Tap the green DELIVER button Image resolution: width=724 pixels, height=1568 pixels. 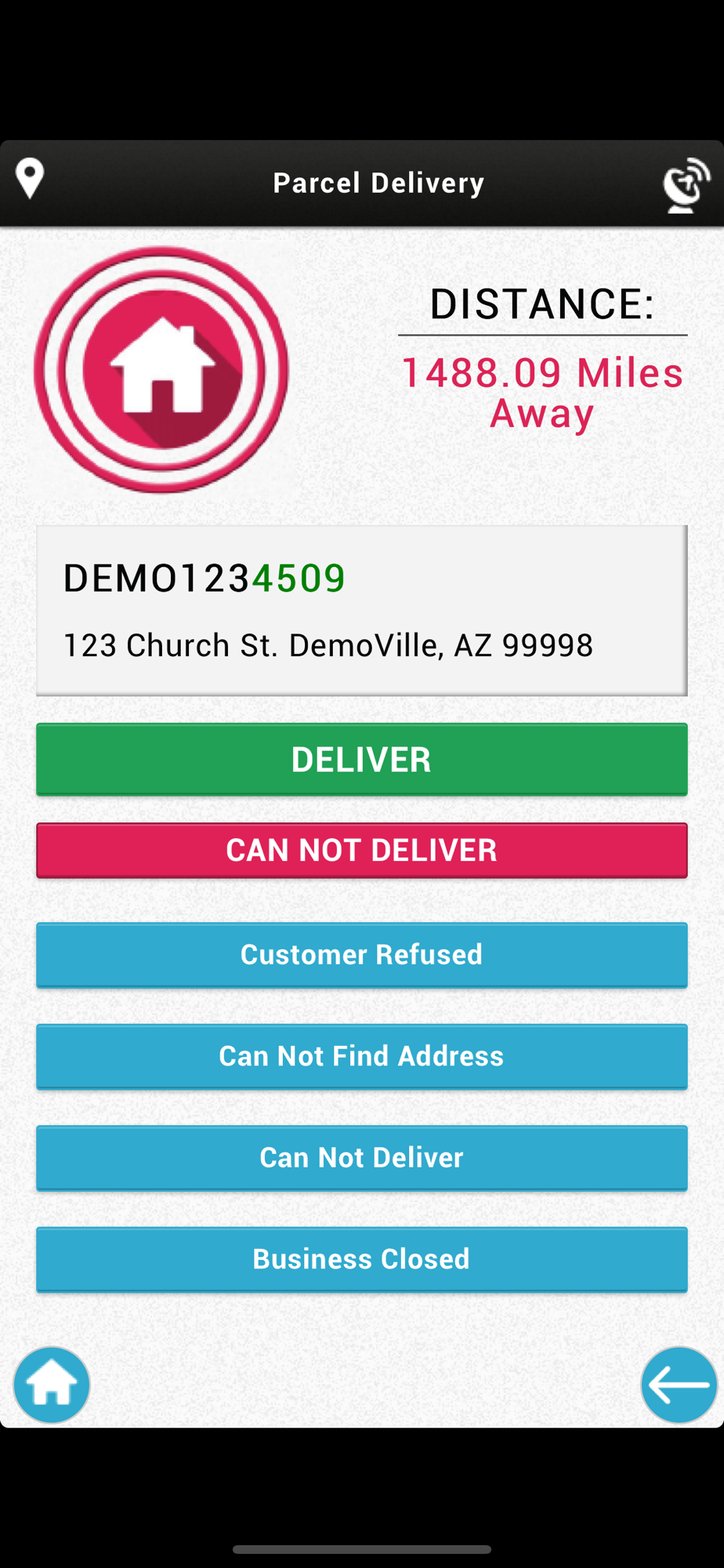361,759
